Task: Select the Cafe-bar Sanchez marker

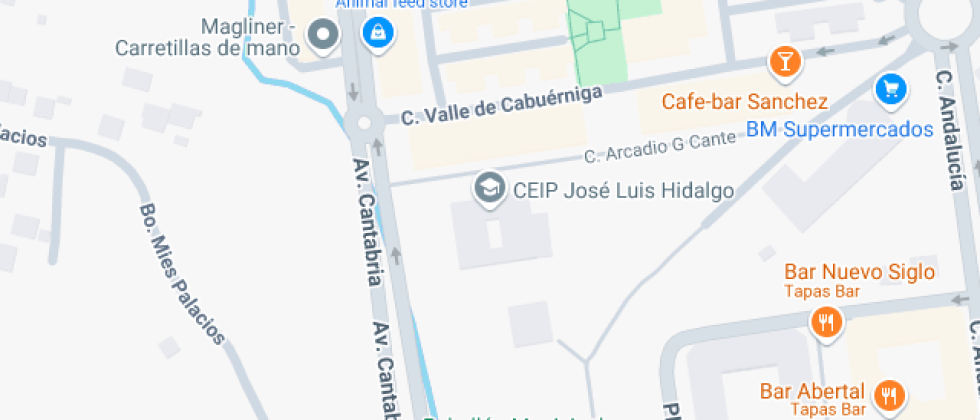Action: (785, 62)
